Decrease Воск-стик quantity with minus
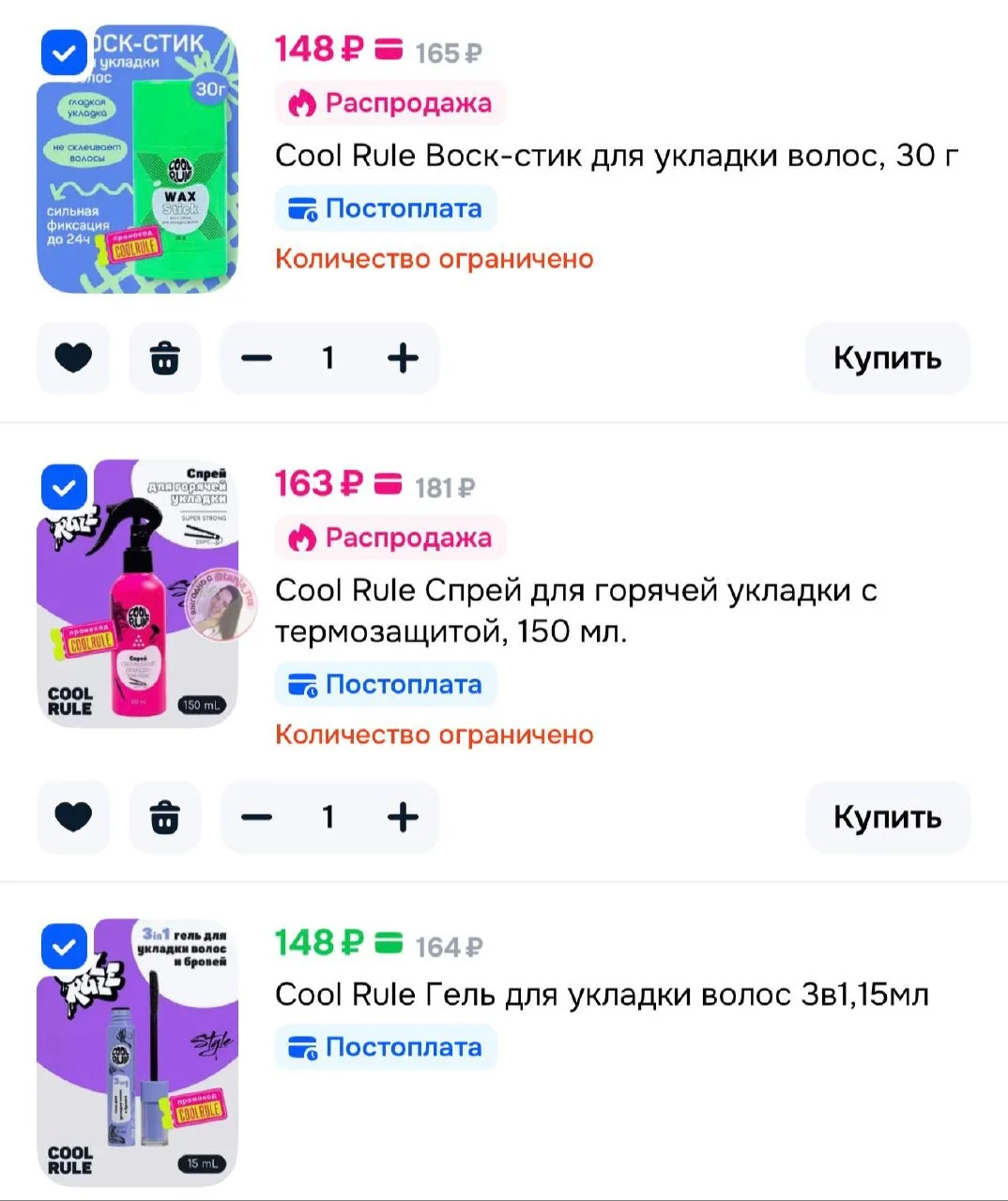 point(256,357)
